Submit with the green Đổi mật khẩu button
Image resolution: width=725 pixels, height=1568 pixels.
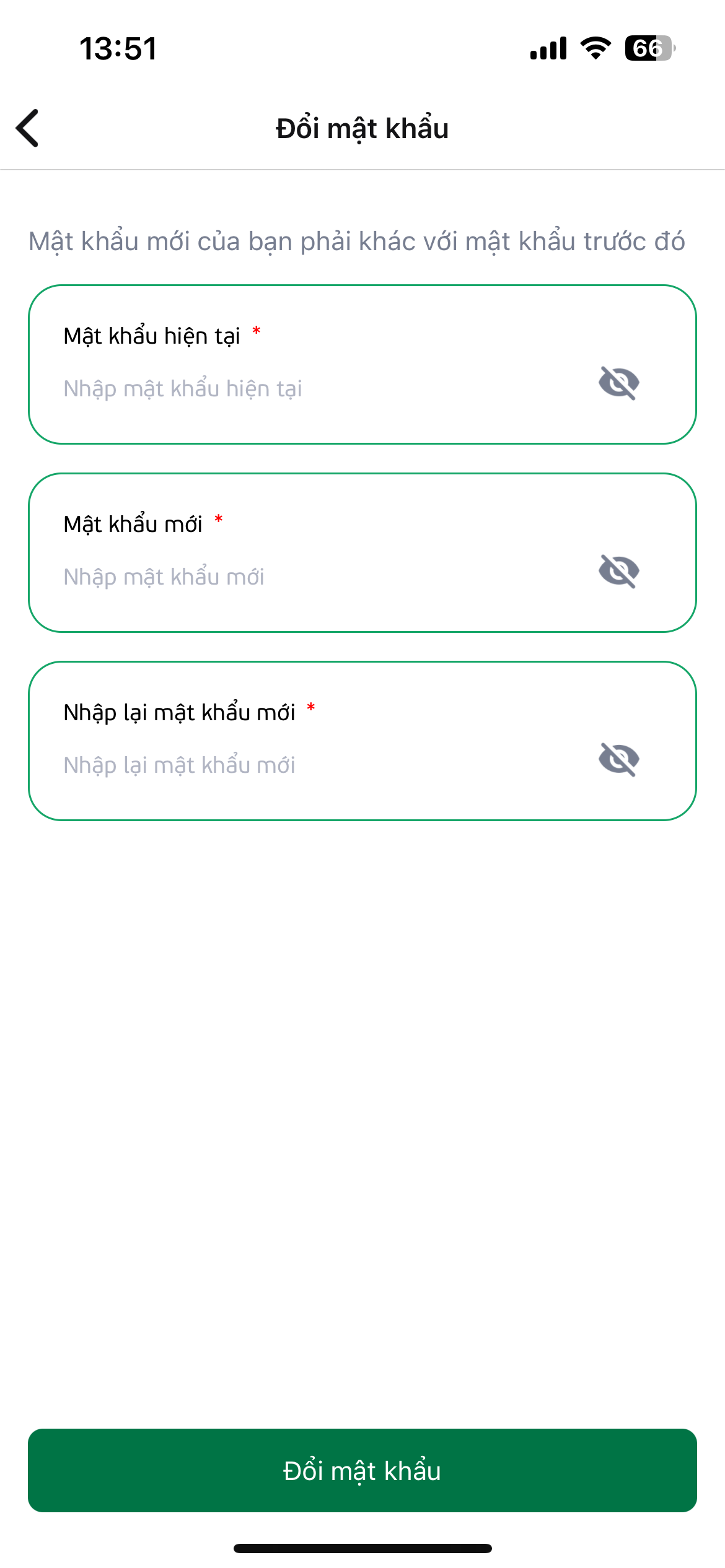pyautogui.click(x=362, y=1470)
